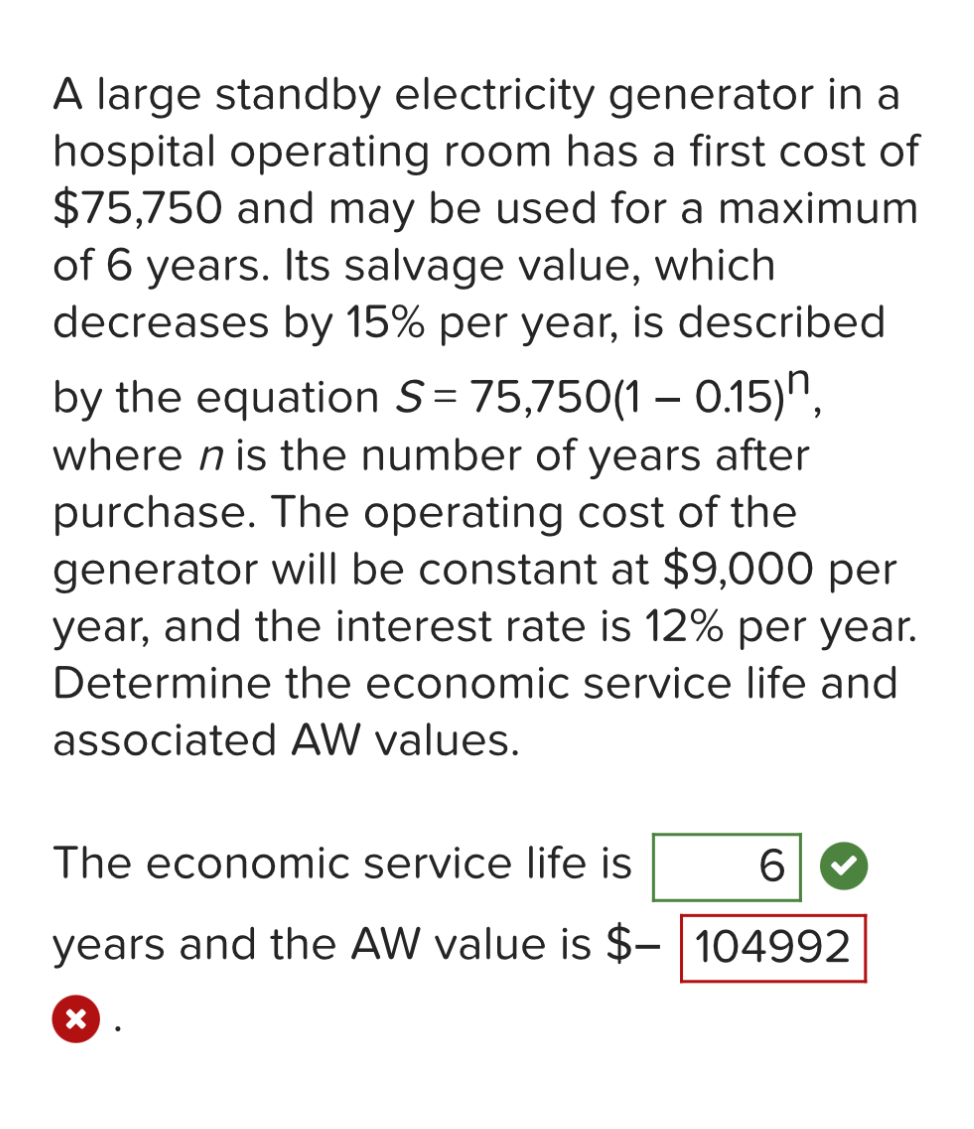Click the economic service life answer box
Image resolution: width=974 pixels, height=1129 pixels.
pos(726,865)
